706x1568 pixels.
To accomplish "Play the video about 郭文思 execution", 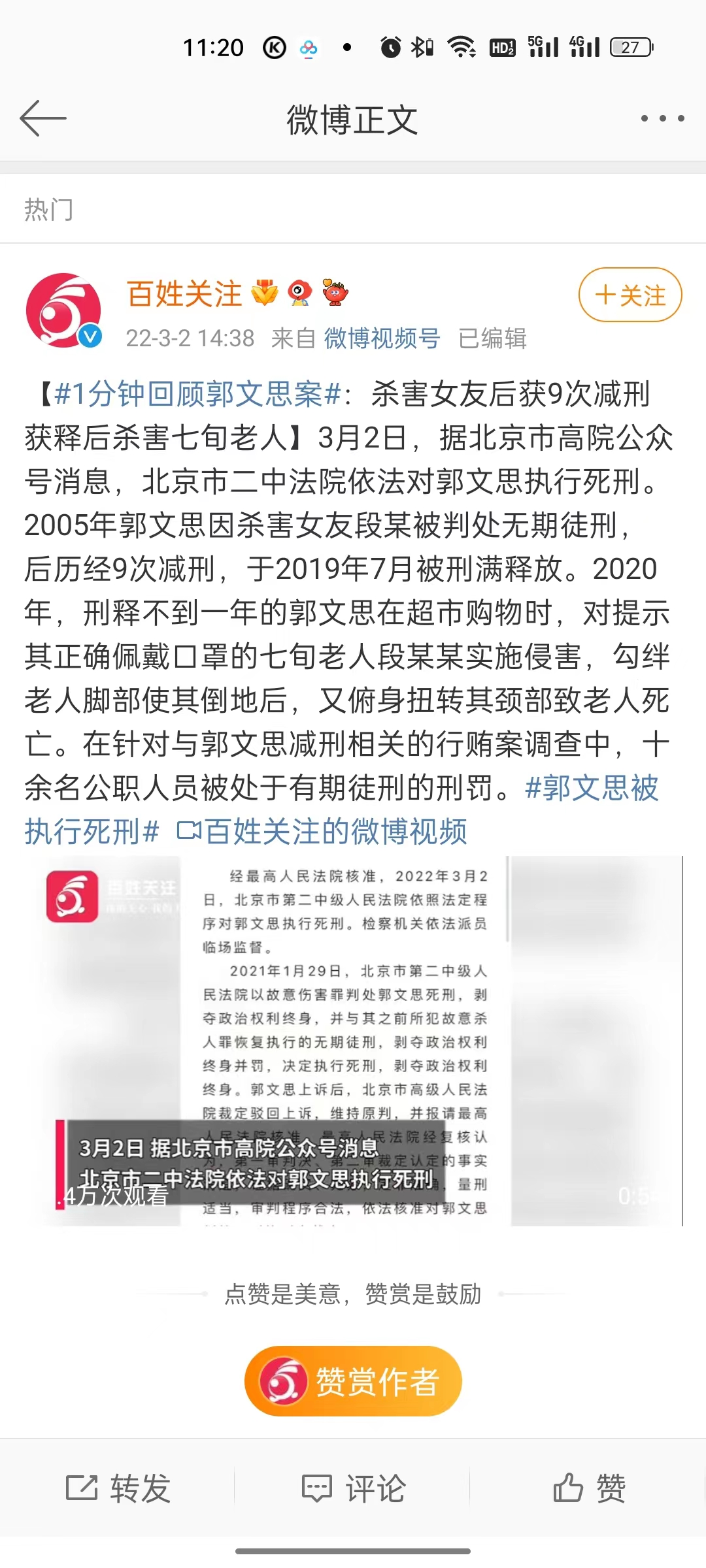I will [x=353, y=1040].
